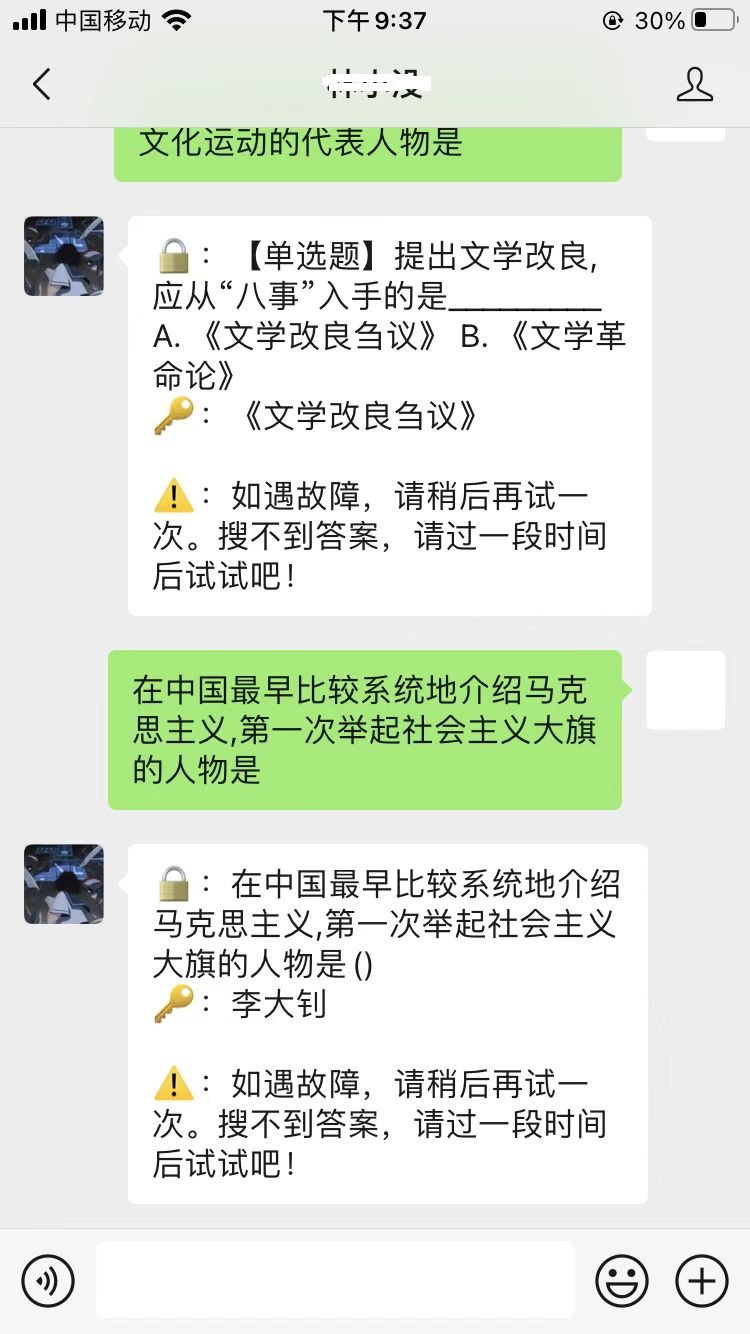Tap the bot avatar beside the first reply

click(x=63, y=257)
